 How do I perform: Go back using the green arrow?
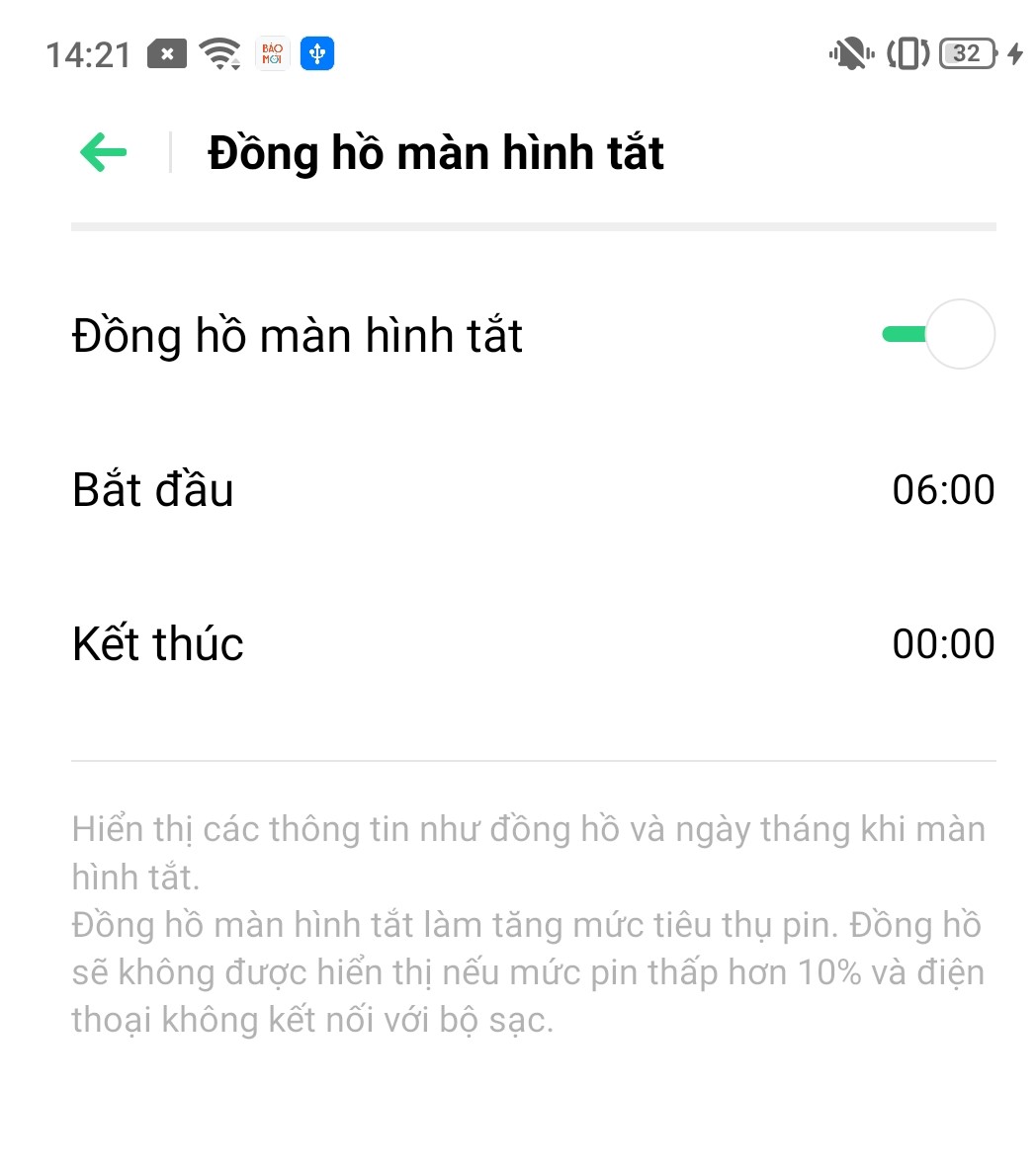click(103, 153)
